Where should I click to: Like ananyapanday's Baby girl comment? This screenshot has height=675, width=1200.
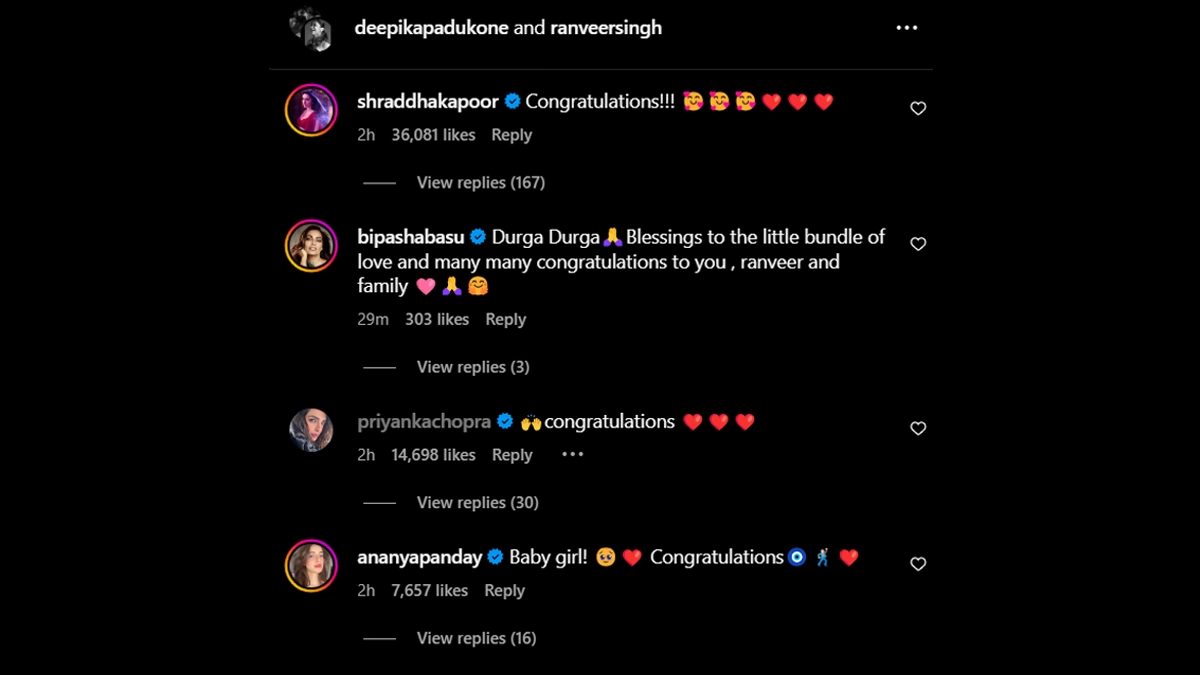pos(918,565)
